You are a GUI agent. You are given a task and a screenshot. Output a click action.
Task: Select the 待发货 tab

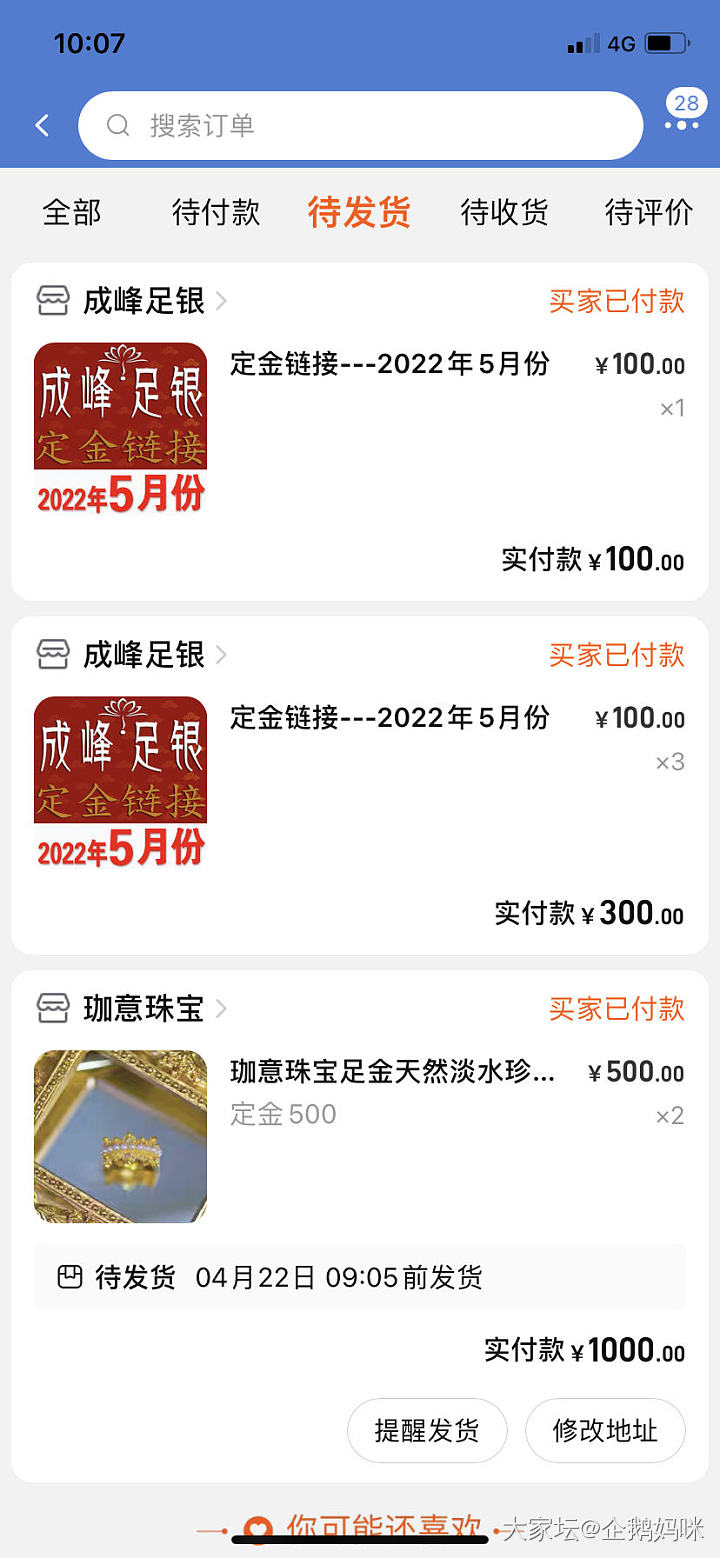click(x=359, y=213)
